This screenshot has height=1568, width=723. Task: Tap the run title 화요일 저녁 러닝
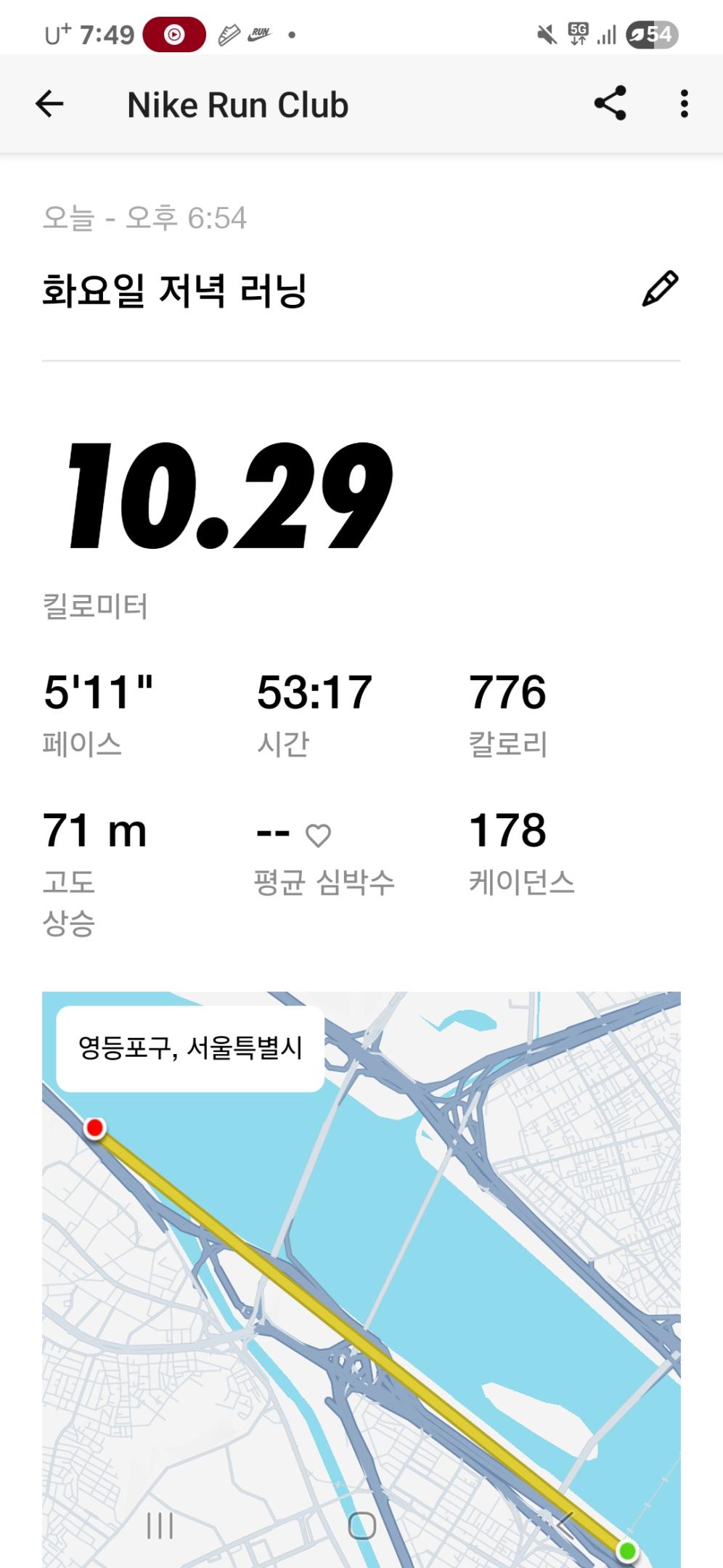coord(174,289)
